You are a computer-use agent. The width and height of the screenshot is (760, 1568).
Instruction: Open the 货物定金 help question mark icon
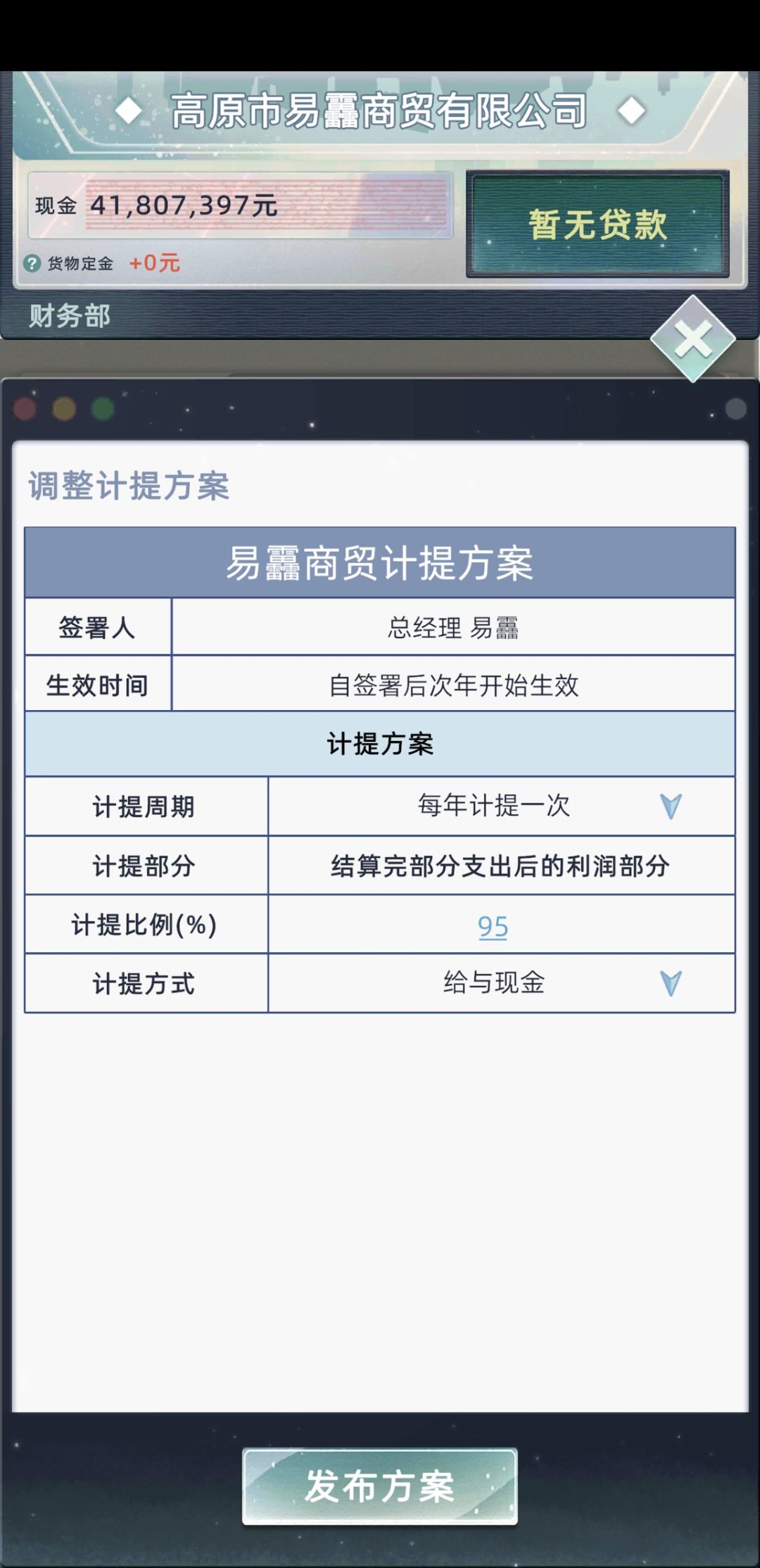31,263
